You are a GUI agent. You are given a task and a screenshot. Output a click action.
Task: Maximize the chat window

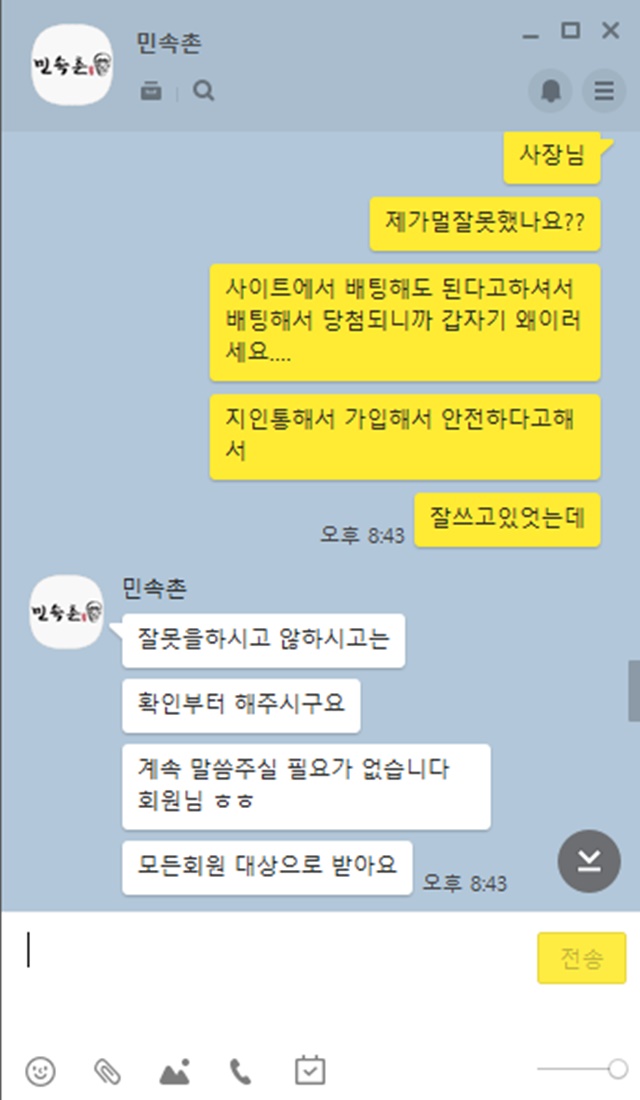click(571, 30)
